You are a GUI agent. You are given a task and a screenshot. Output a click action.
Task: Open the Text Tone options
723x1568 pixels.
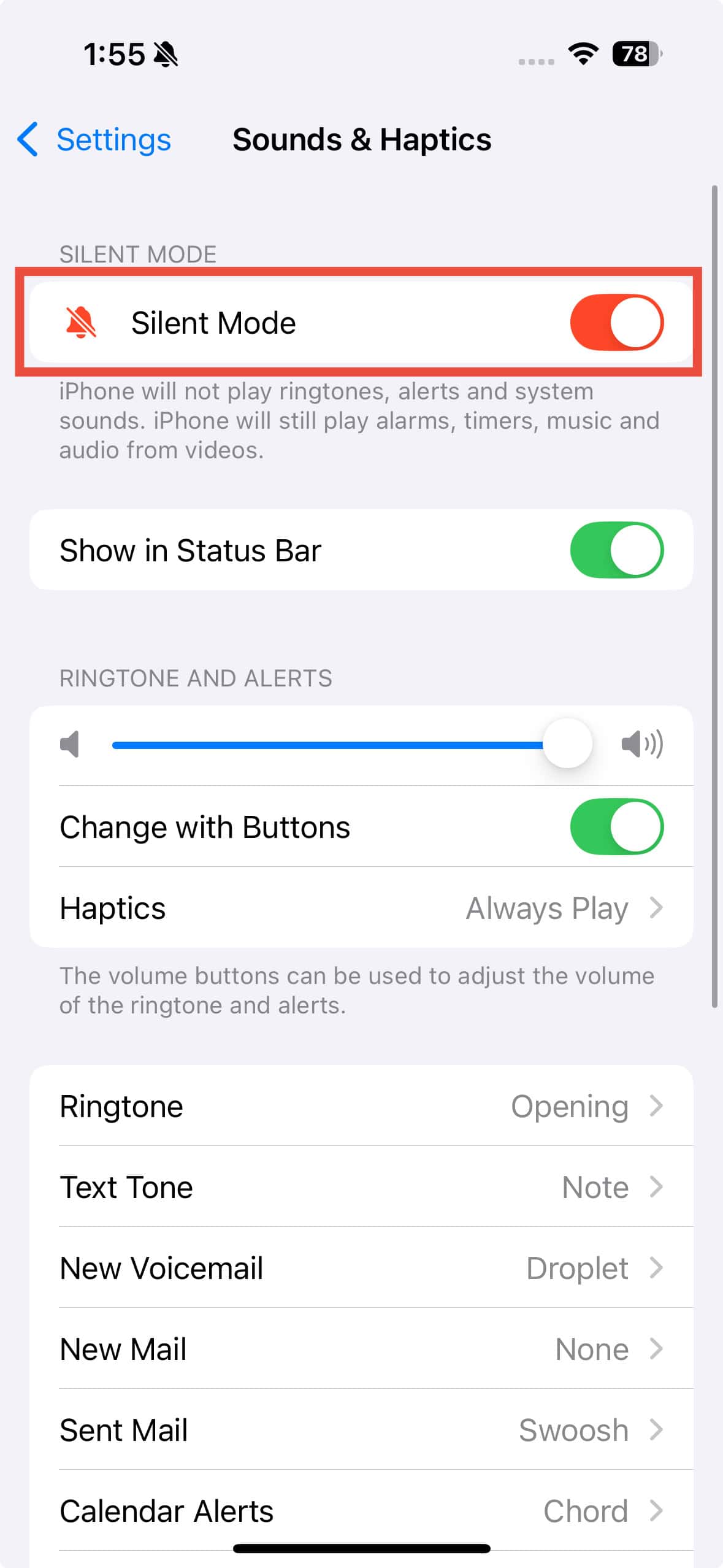[361, 1187]
